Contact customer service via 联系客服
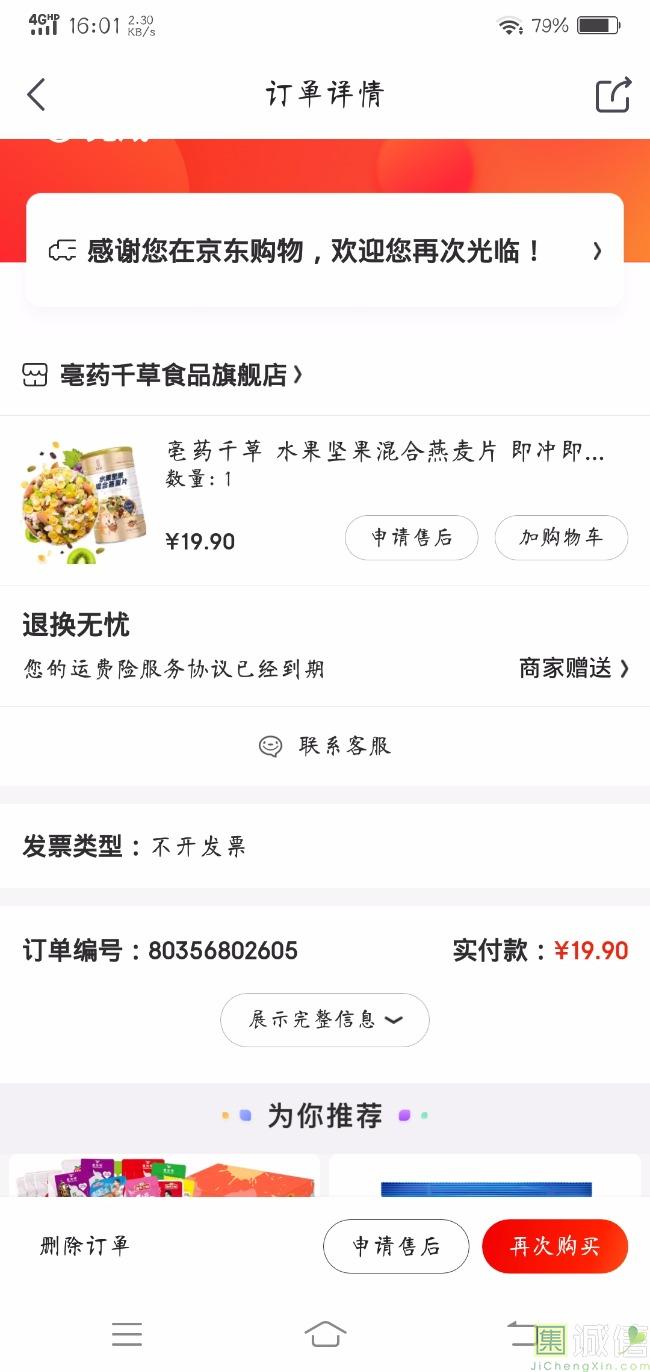Viewport: 650px width, 1372px height. 325,746
